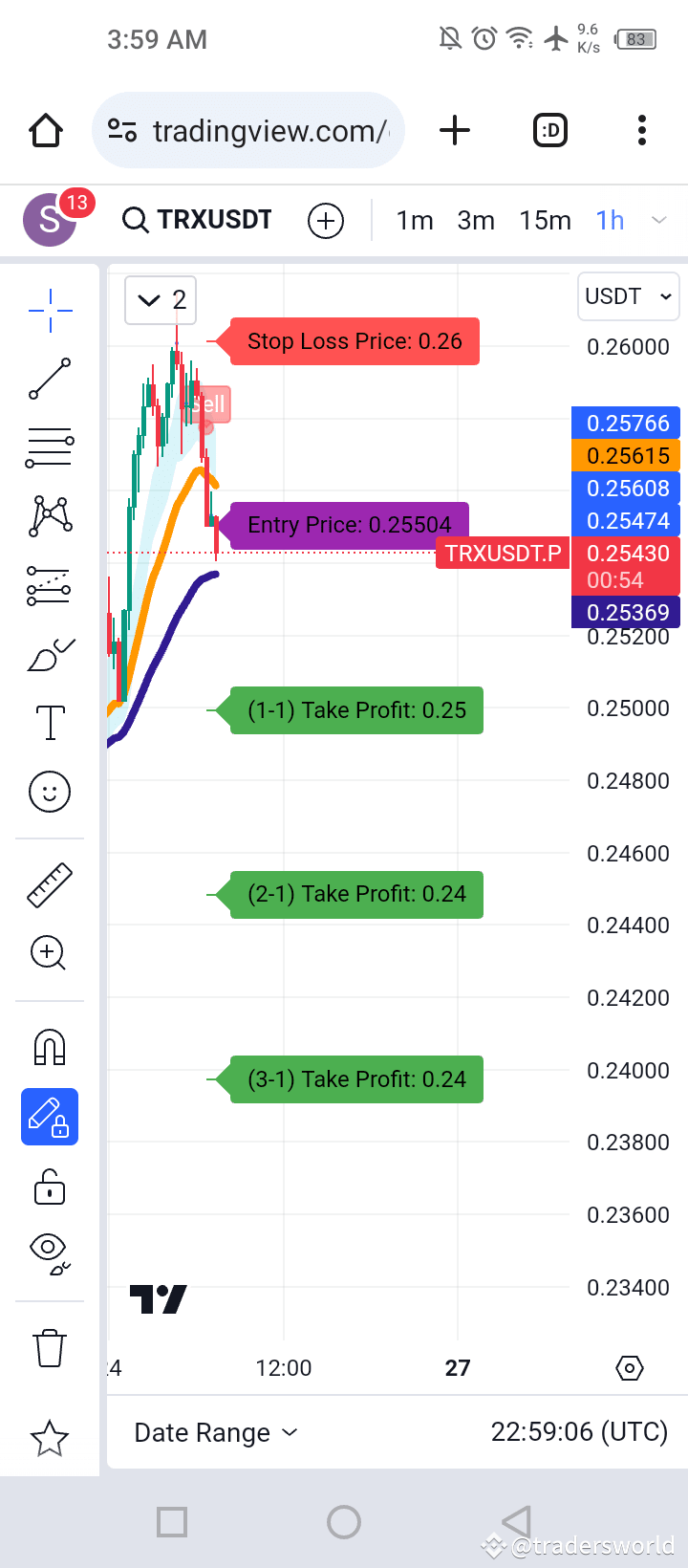688x1568 pixels.
Task: Select the trend line drawing tool
Action: [49, 380]
